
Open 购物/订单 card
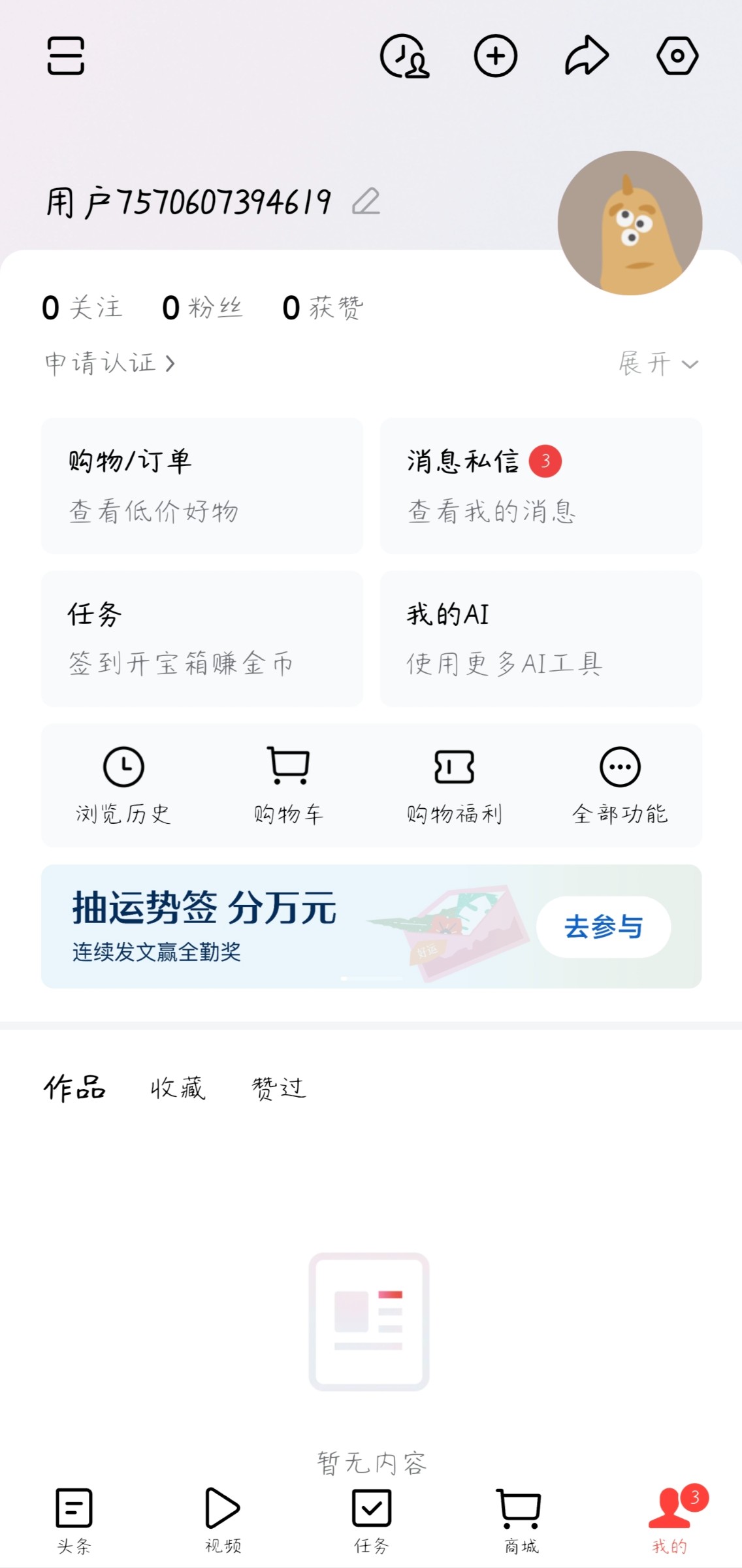click(x=202, y=486)
